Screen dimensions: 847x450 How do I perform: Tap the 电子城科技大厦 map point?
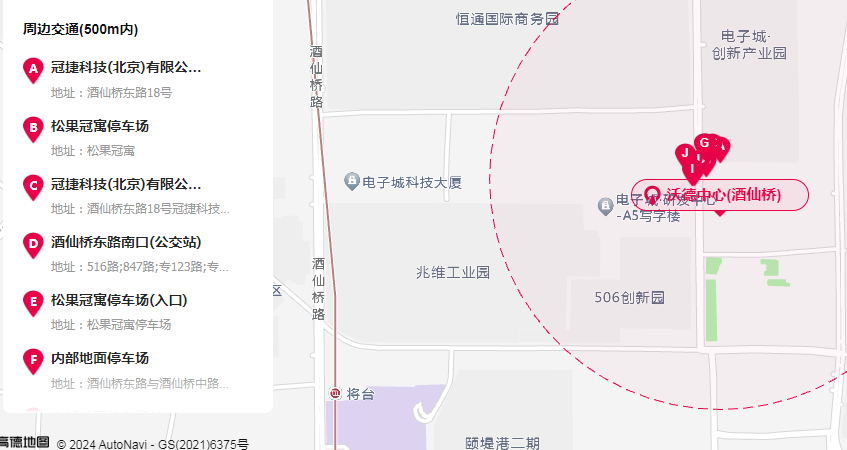pos(352,181)
